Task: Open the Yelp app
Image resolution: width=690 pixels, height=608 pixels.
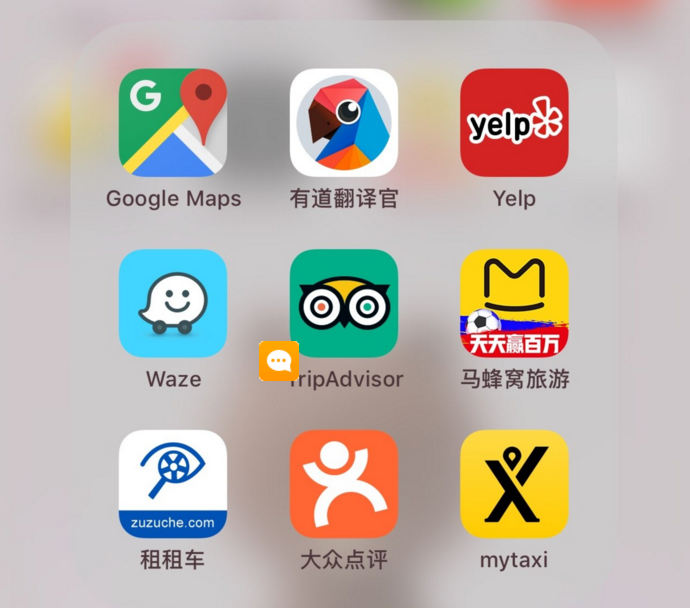Action: point(514,122)
